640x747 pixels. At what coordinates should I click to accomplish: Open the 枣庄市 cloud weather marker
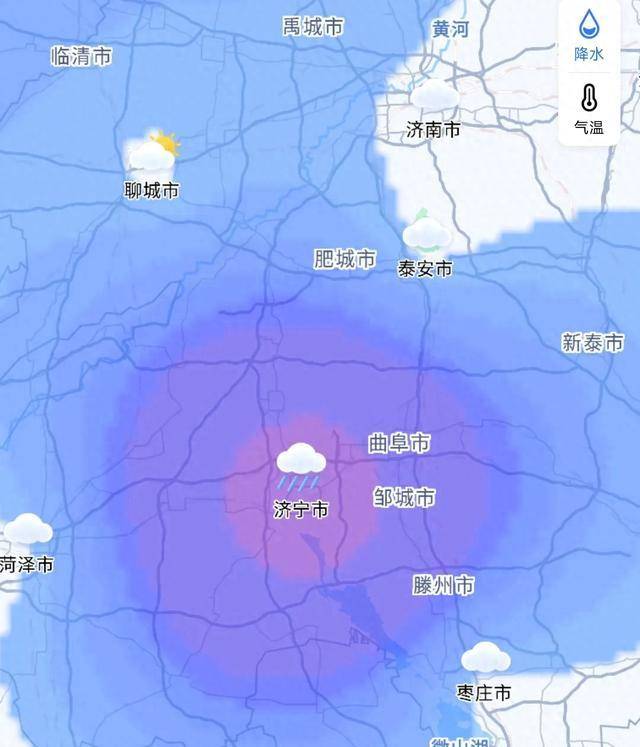click(x=486, y=657)
